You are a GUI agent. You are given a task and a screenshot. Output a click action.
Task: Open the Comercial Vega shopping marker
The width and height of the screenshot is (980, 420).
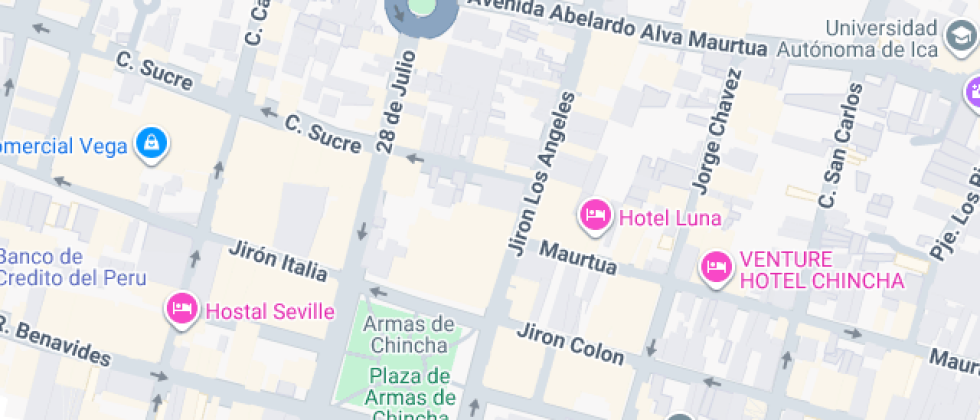click(x=151, y=143)
